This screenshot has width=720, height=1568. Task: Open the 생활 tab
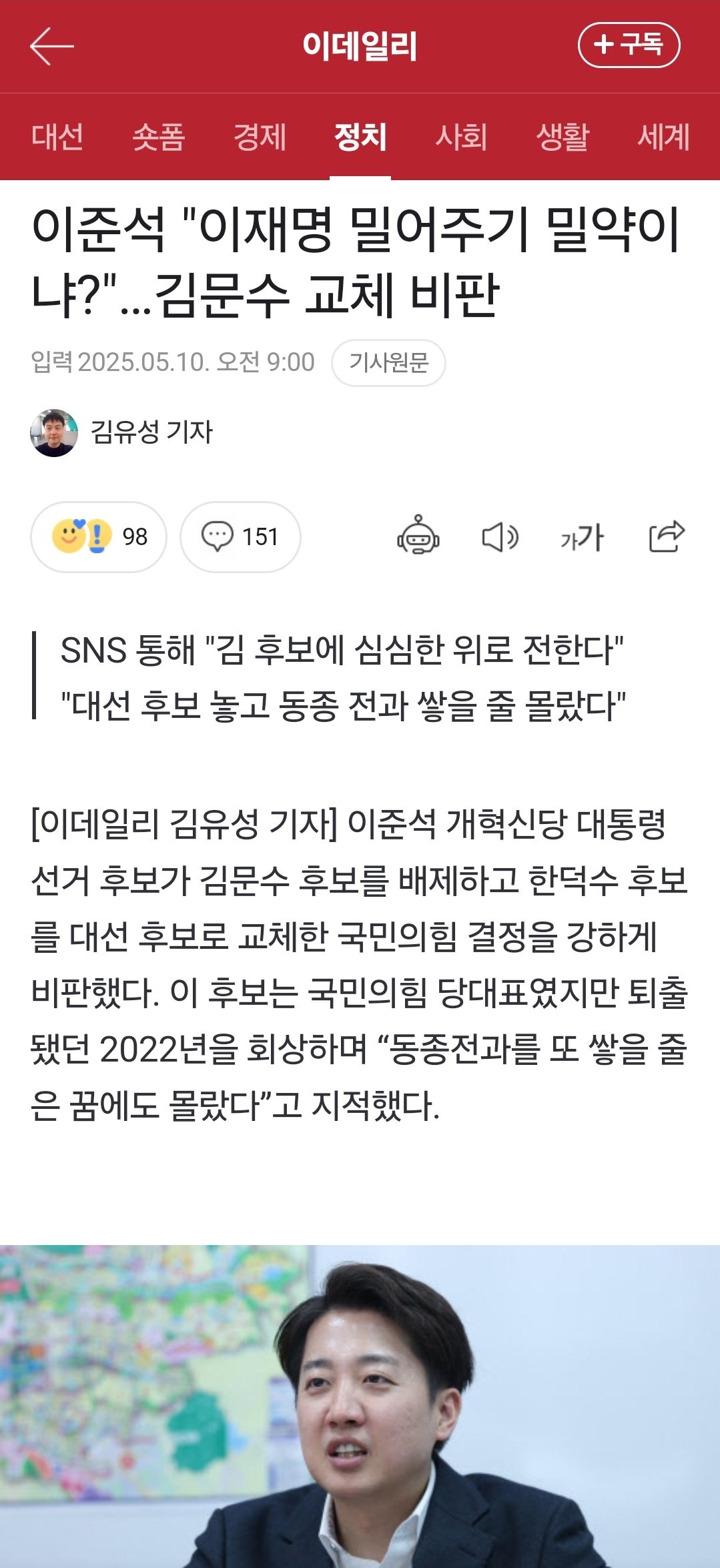click(x=563, y=137)
